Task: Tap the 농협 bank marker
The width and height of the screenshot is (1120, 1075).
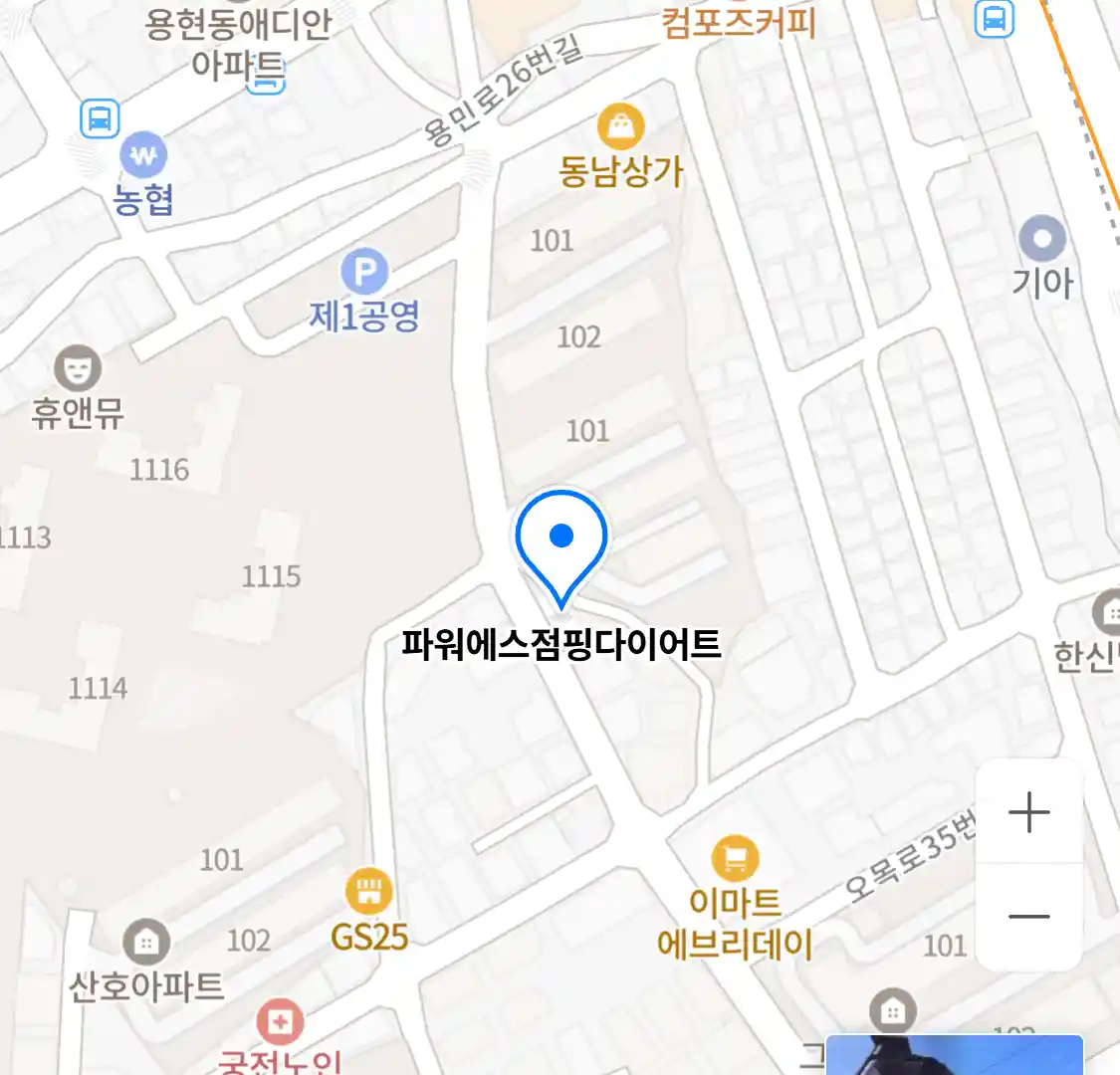Action: click(143, 156)
